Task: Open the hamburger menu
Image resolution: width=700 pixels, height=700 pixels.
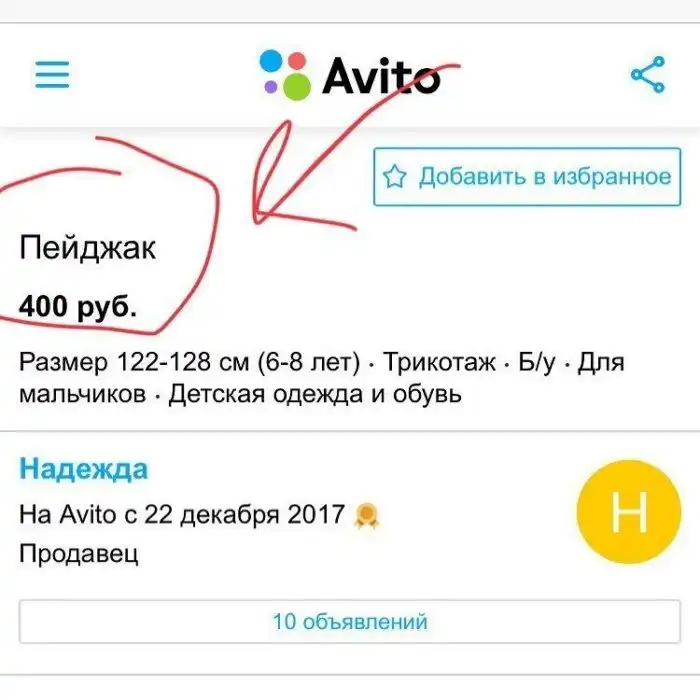Action: tap(51, 75)
